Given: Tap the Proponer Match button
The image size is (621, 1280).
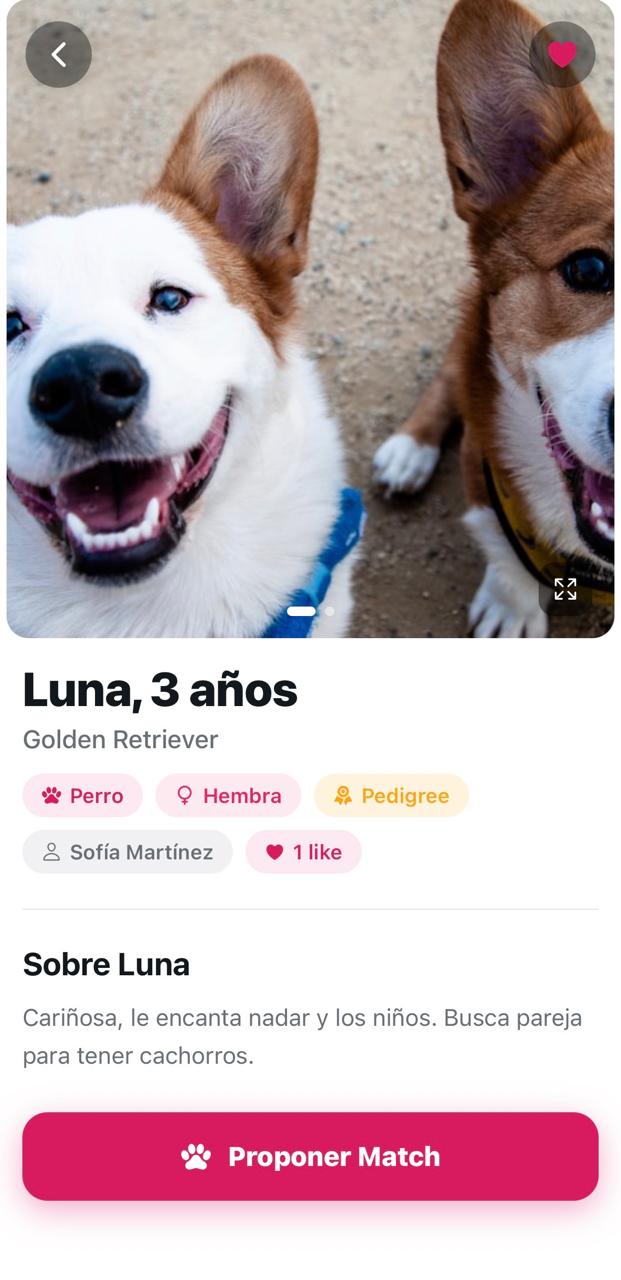Looking at the screenshot, I should [x=310, y=1156].
